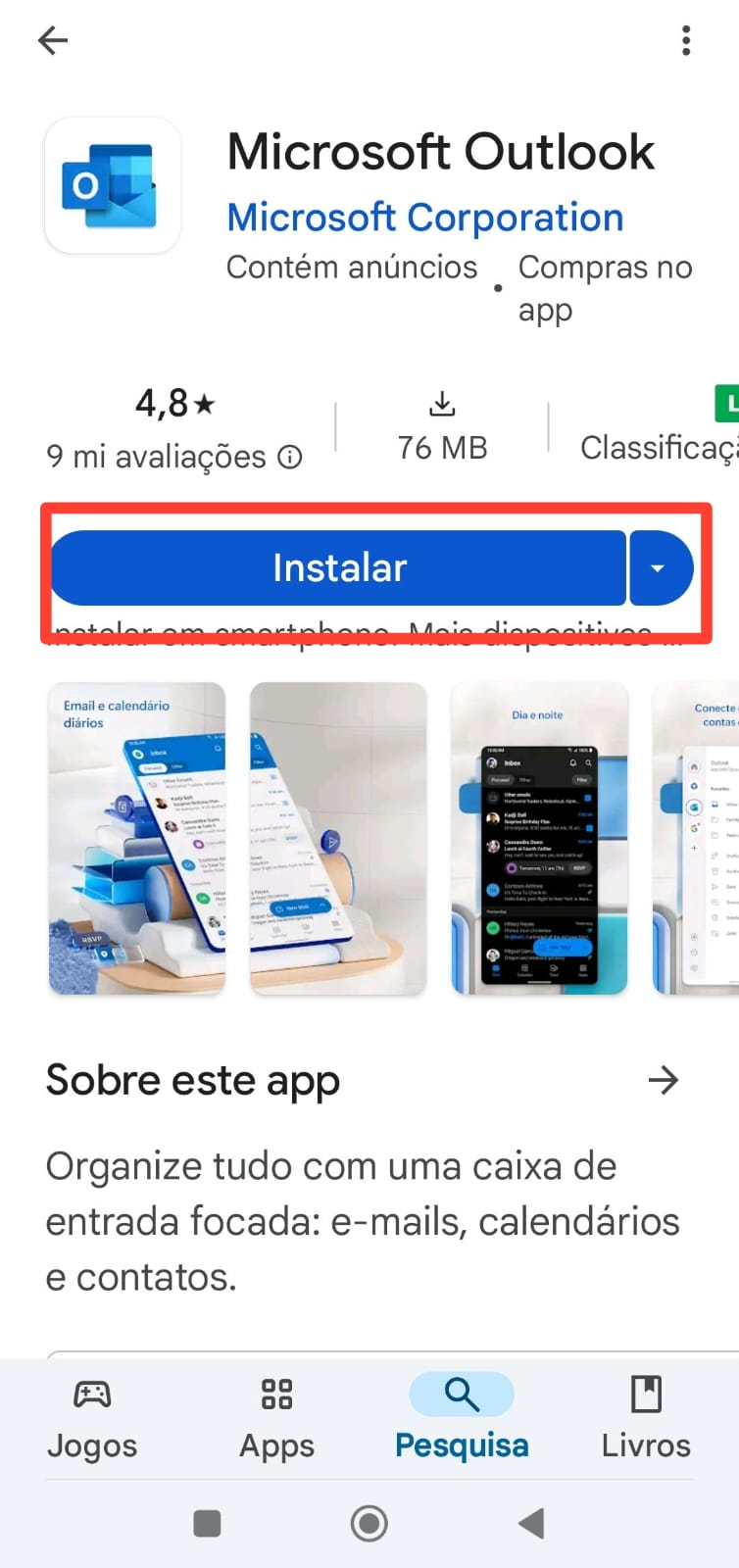Select the Pesquisa tab
The height and width of the screenshot is (1568, 739).
pos(462,1418)
